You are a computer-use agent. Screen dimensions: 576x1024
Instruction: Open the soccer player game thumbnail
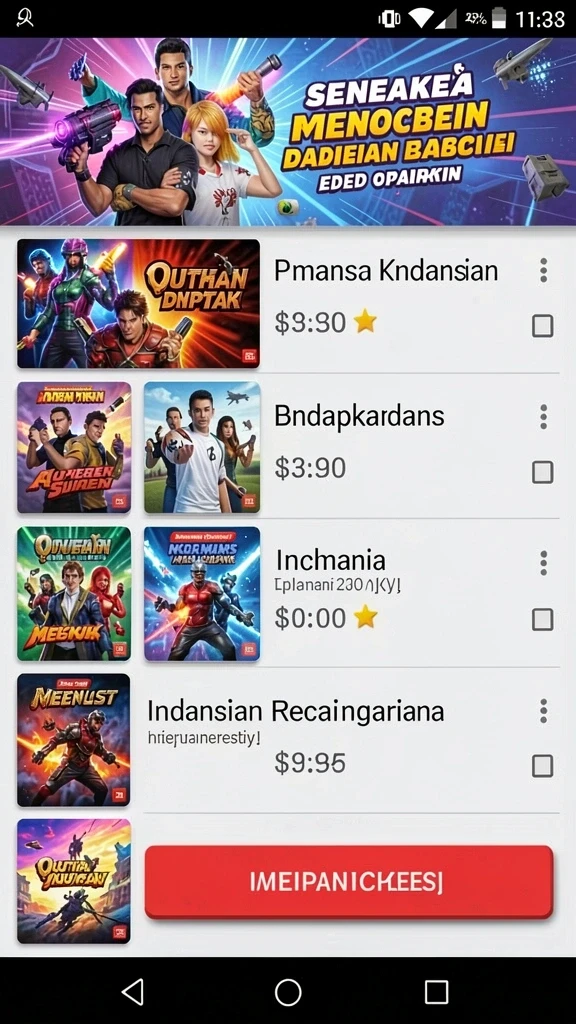coord(202,447)
